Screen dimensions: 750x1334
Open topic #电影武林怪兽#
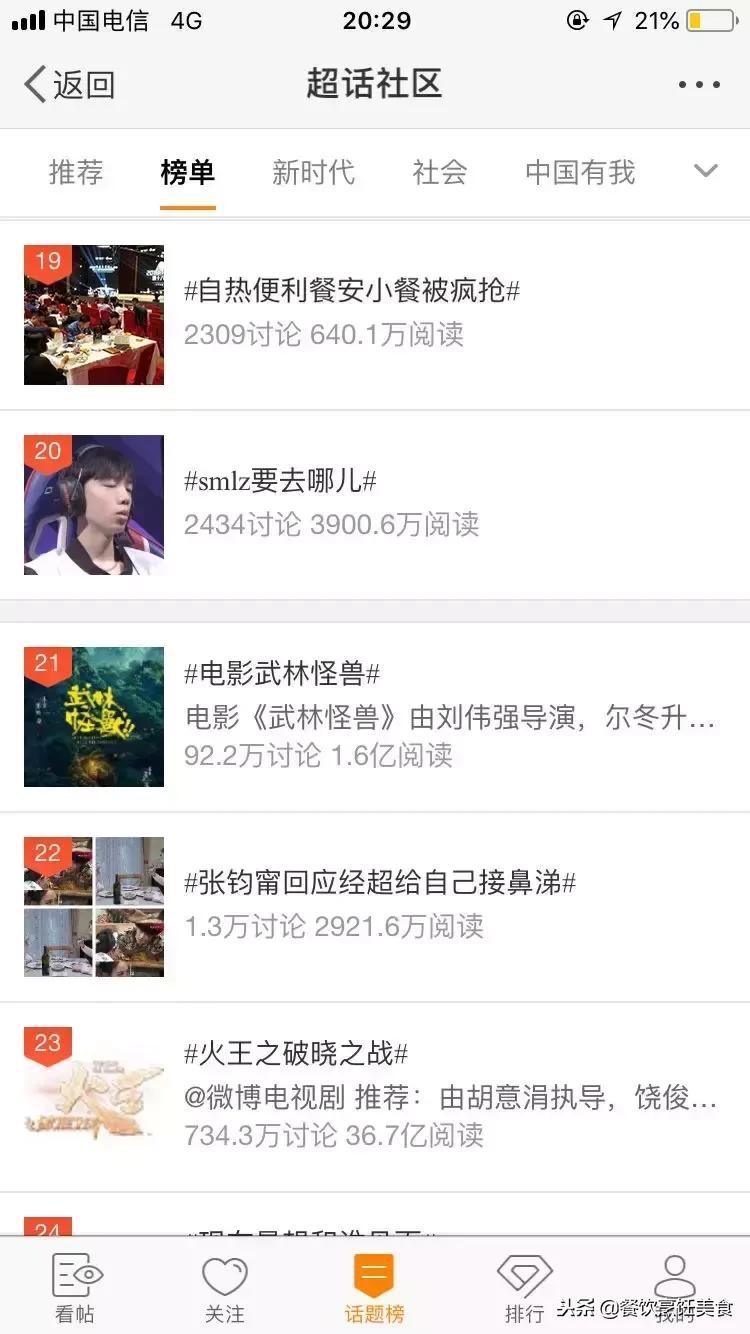pyautogui.click(x=282, y=673)
